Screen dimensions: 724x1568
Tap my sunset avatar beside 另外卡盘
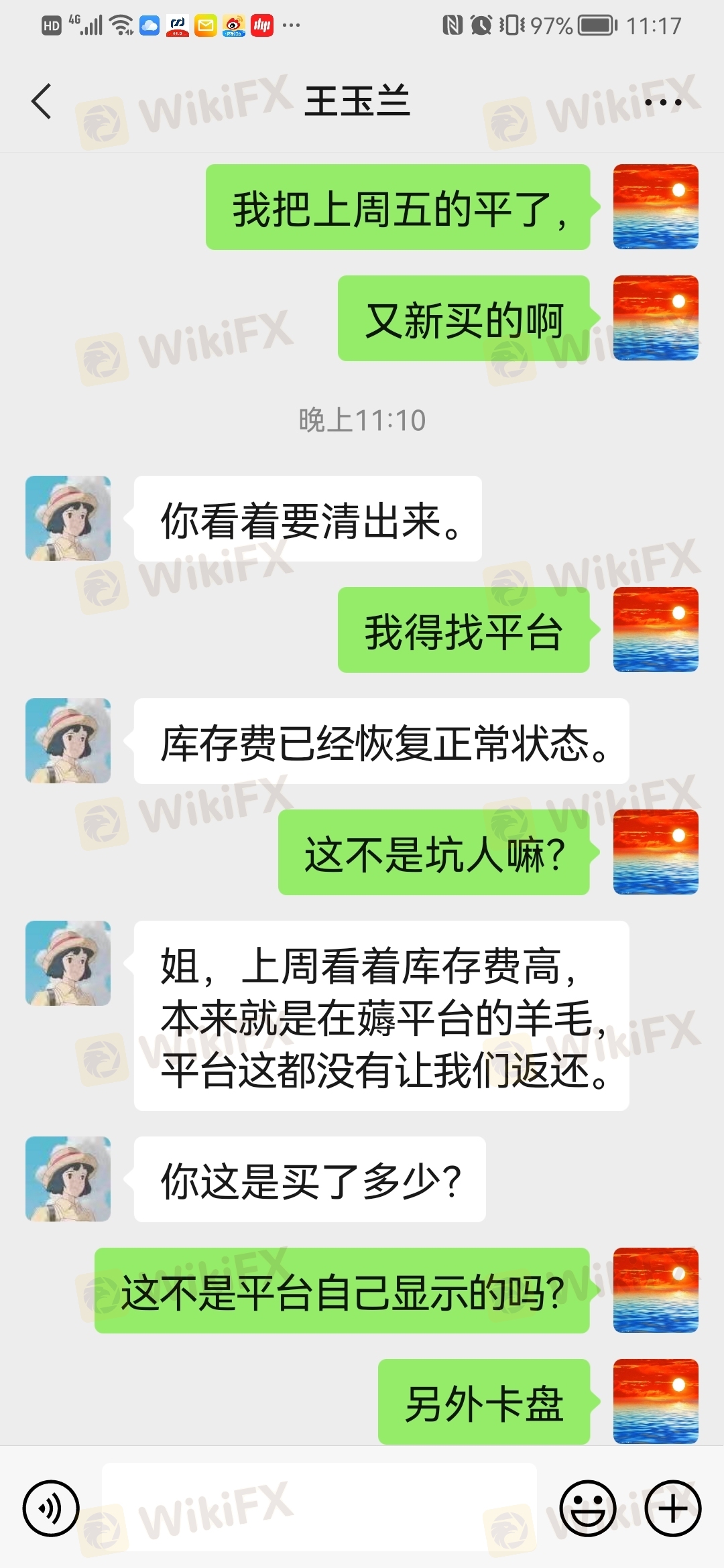(655, 1401)
